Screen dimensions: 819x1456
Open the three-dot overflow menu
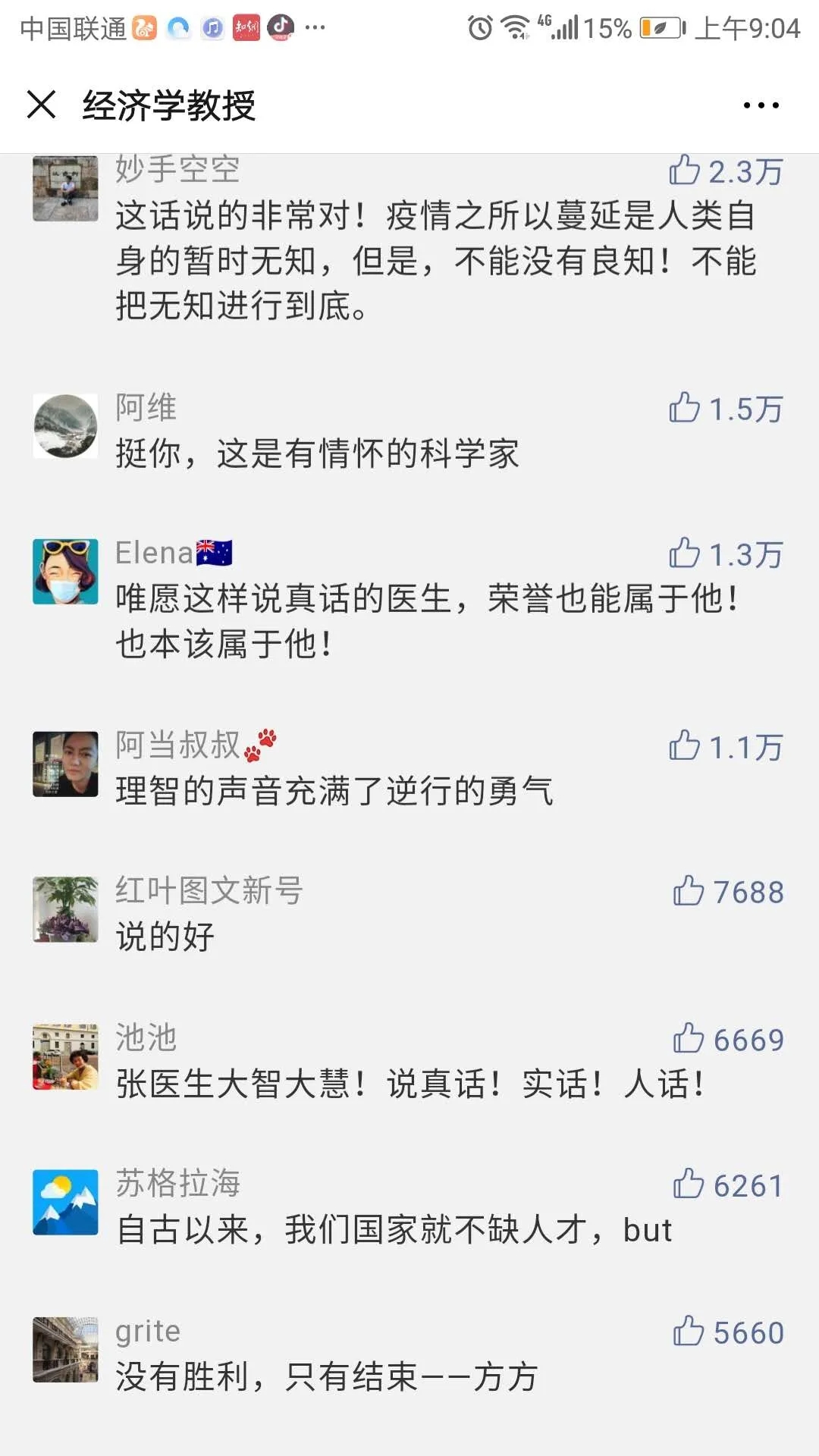coord(761,105)
